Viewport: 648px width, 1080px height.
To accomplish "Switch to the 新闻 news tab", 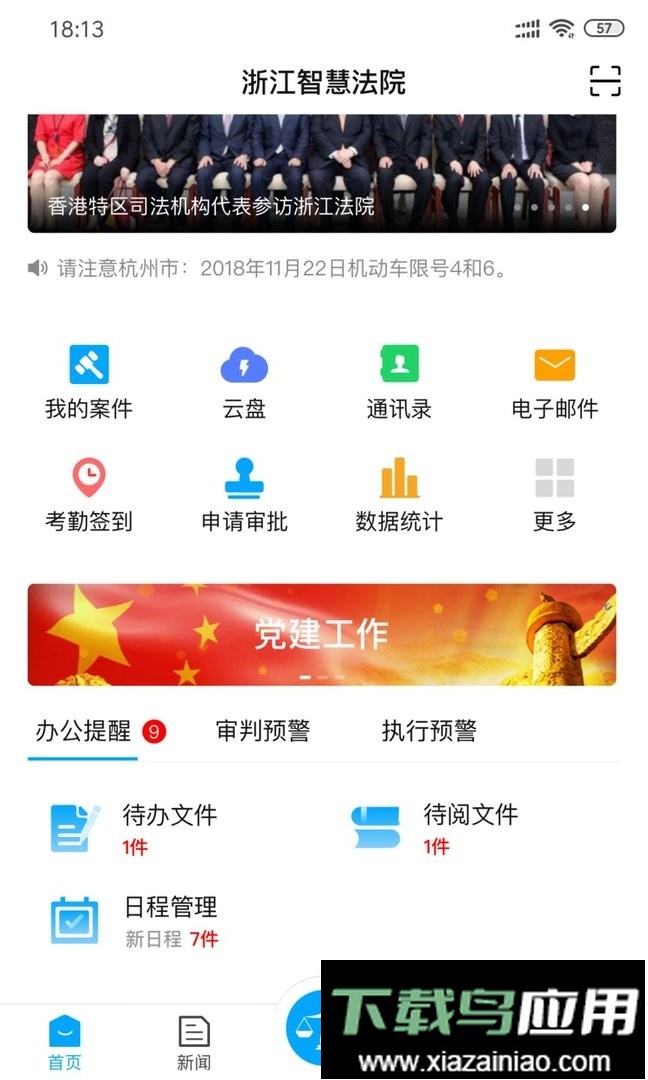I will 194,1042.
